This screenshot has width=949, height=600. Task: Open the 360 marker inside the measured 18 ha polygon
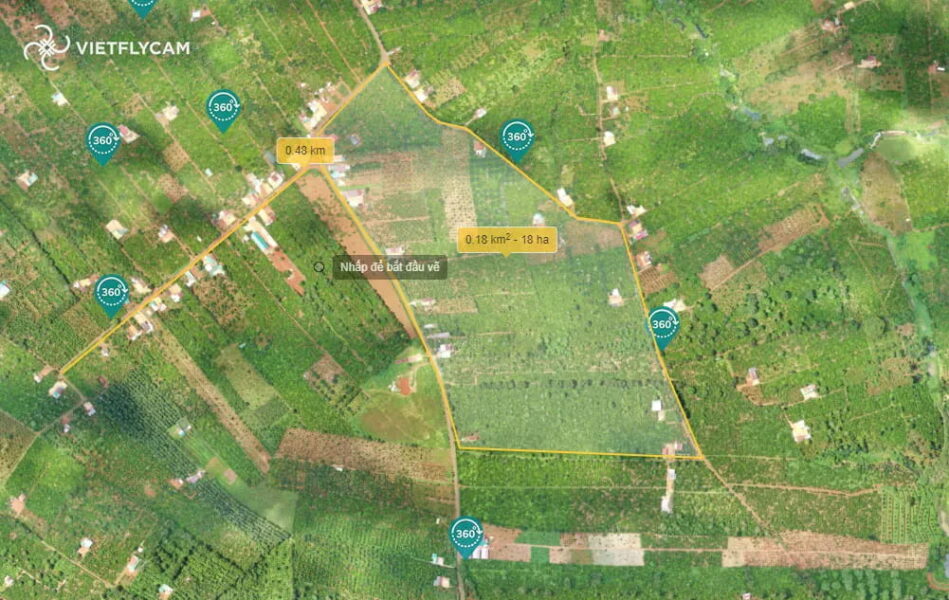516,136
